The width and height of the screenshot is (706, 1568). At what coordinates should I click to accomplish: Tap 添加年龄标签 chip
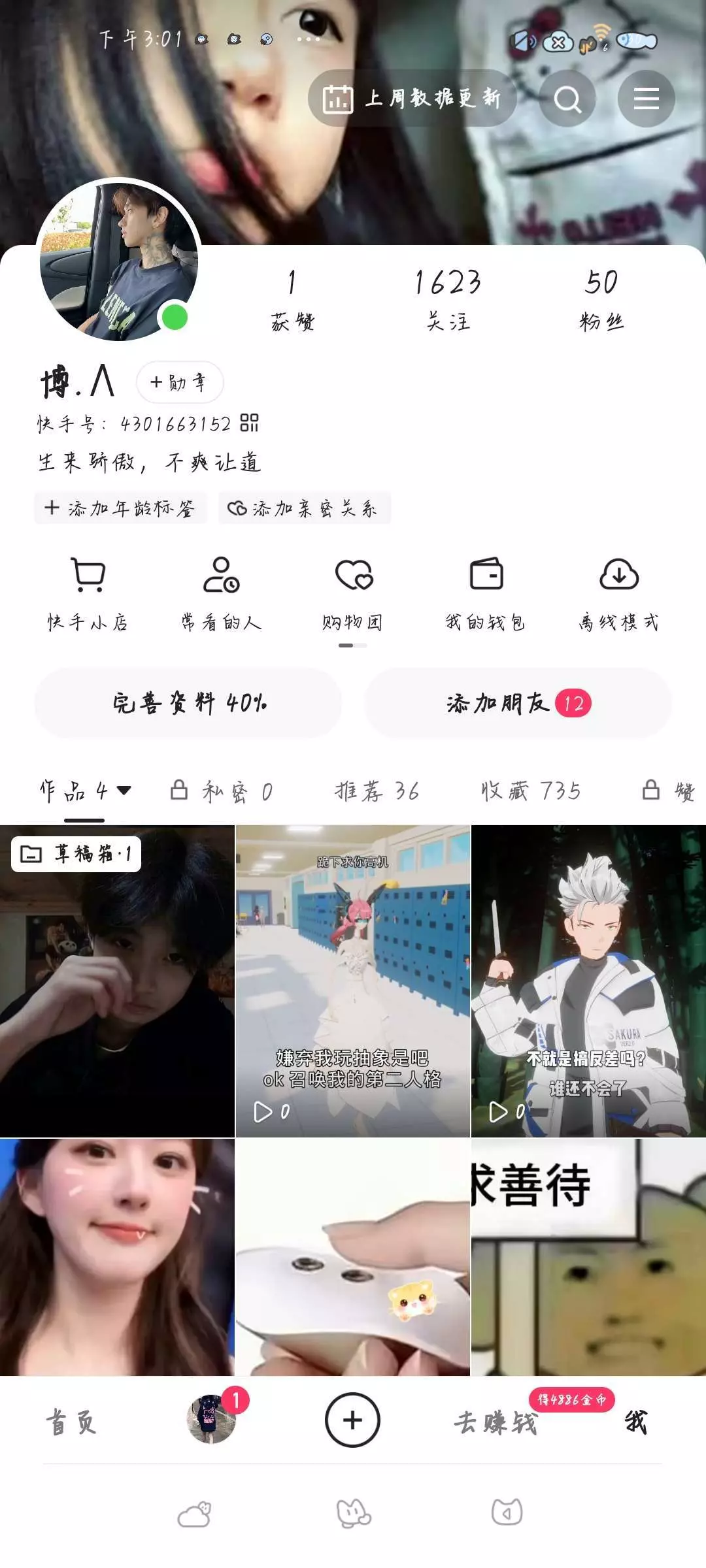[x=120, y=508]
